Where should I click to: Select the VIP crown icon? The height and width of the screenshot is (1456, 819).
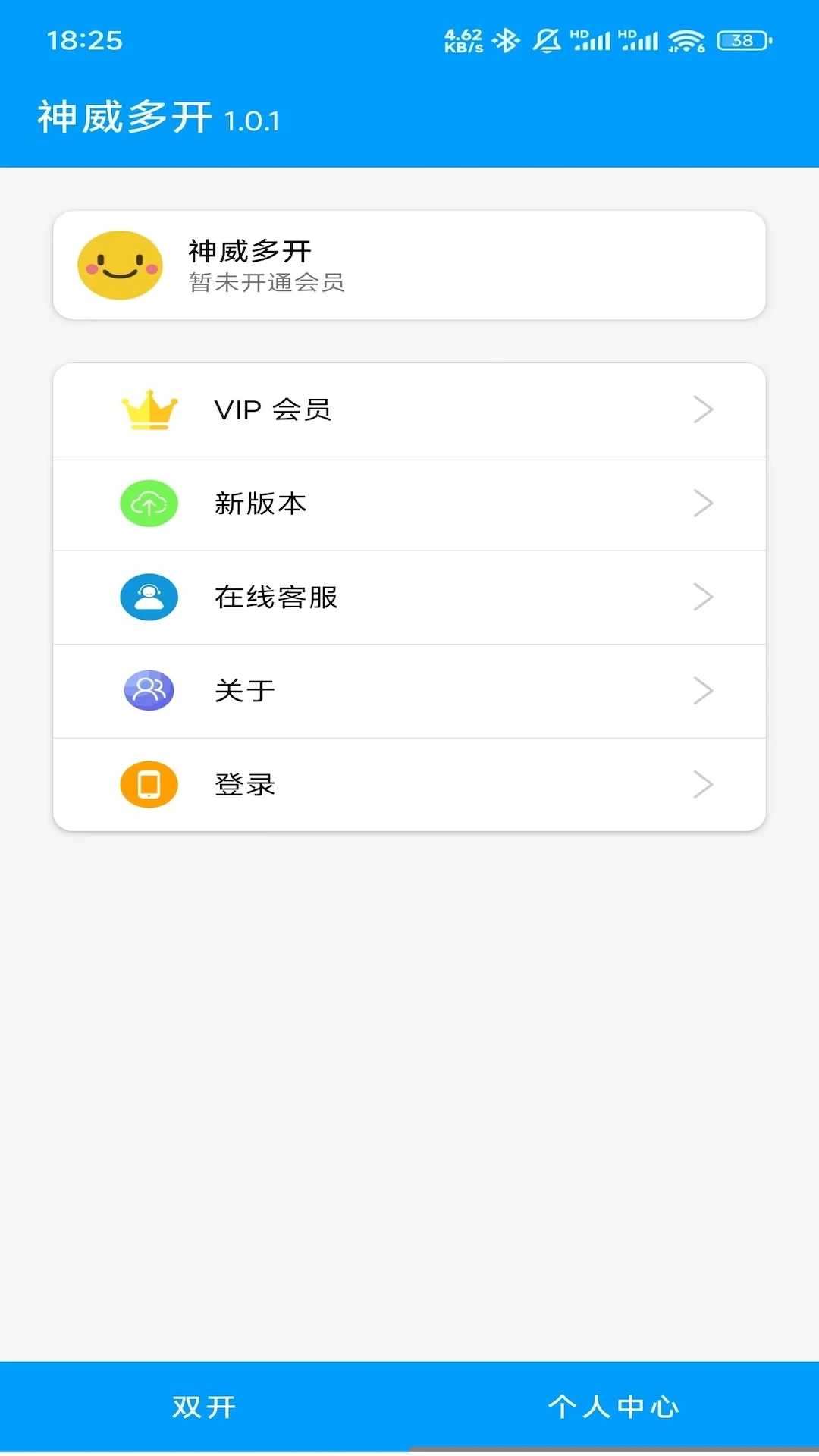click(149, 409)
